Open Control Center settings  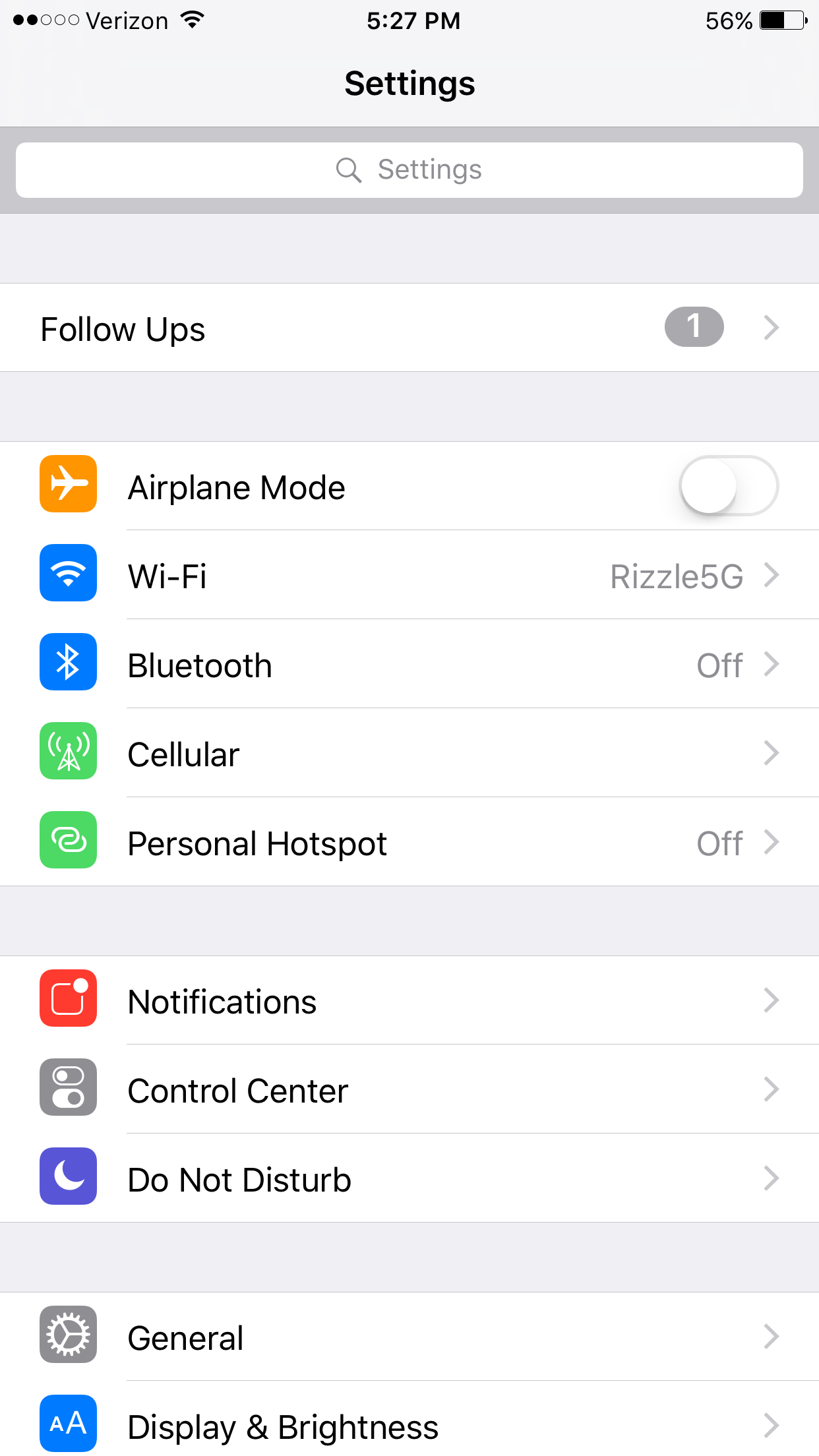pos(409,1089)
